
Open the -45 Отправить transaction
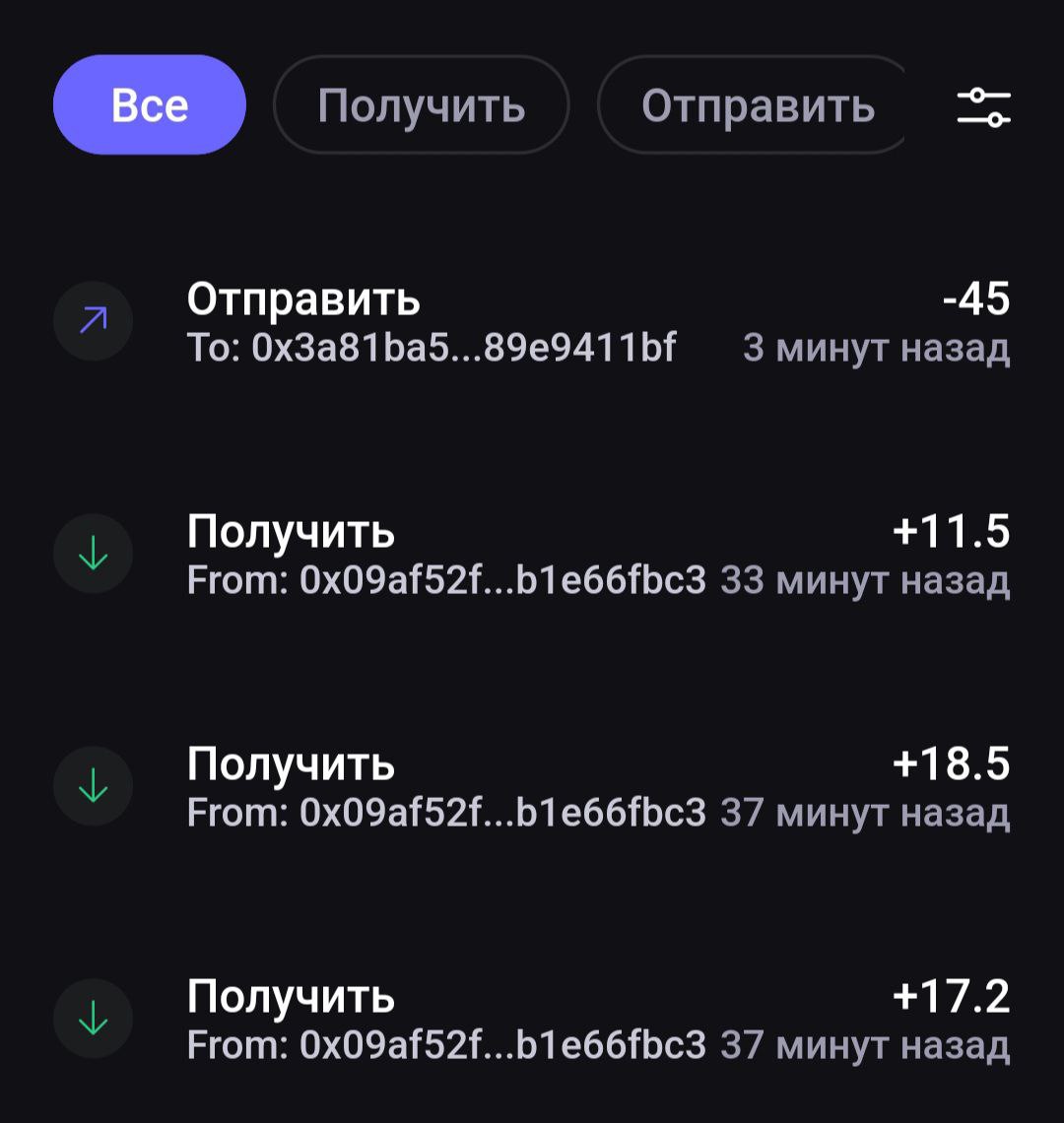[x=532, y=322]
